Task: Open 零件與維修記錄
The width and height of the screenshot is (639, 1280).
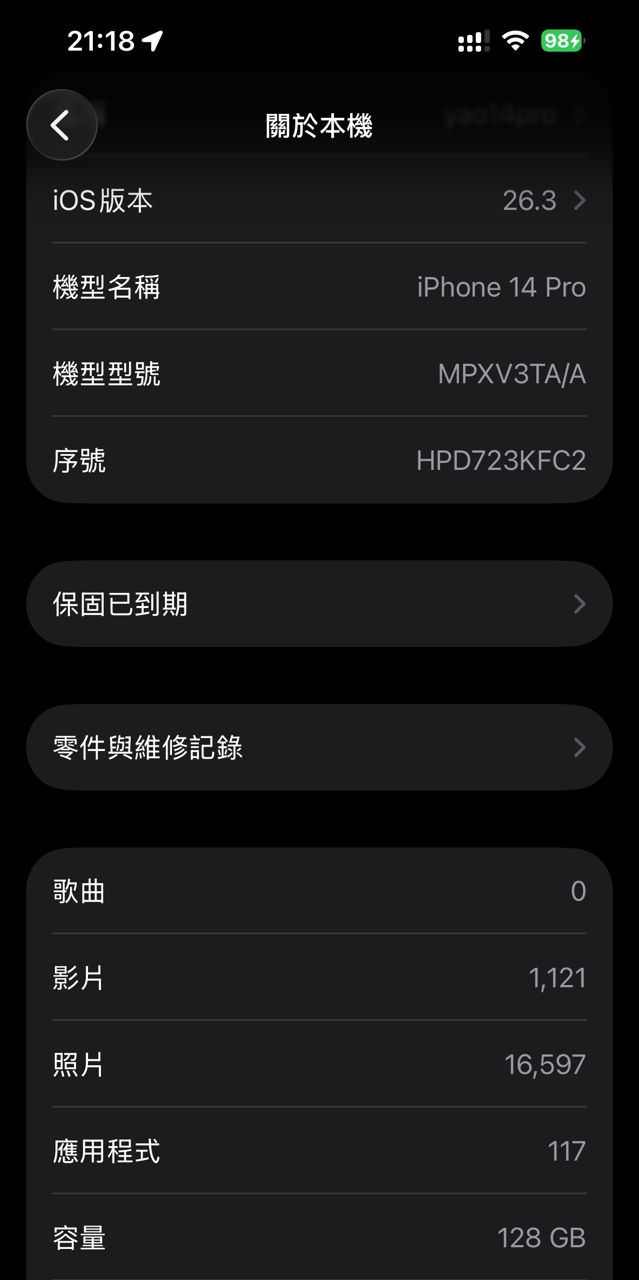Action: coord(319,748)
